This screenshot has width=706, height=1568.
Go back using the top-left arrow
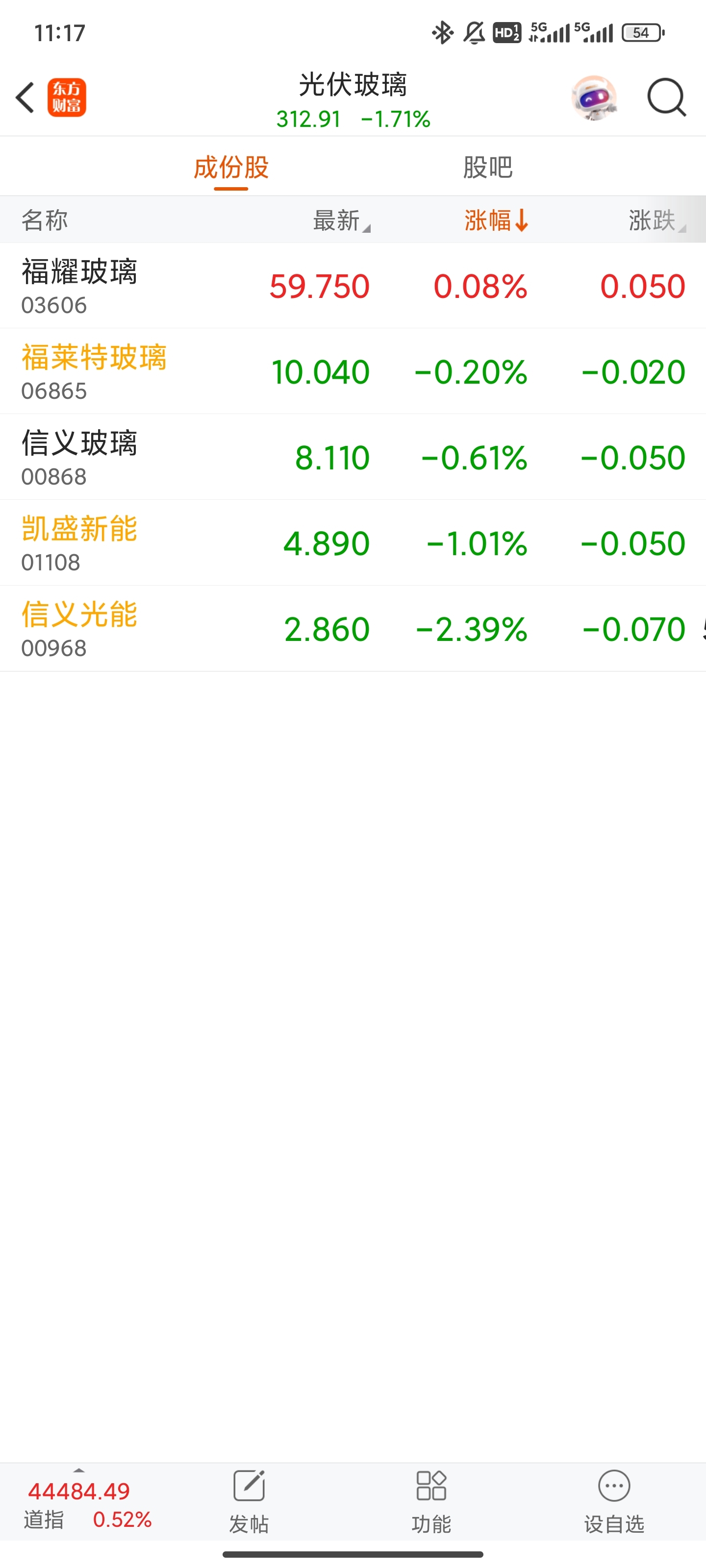click(x=25, y=98)
